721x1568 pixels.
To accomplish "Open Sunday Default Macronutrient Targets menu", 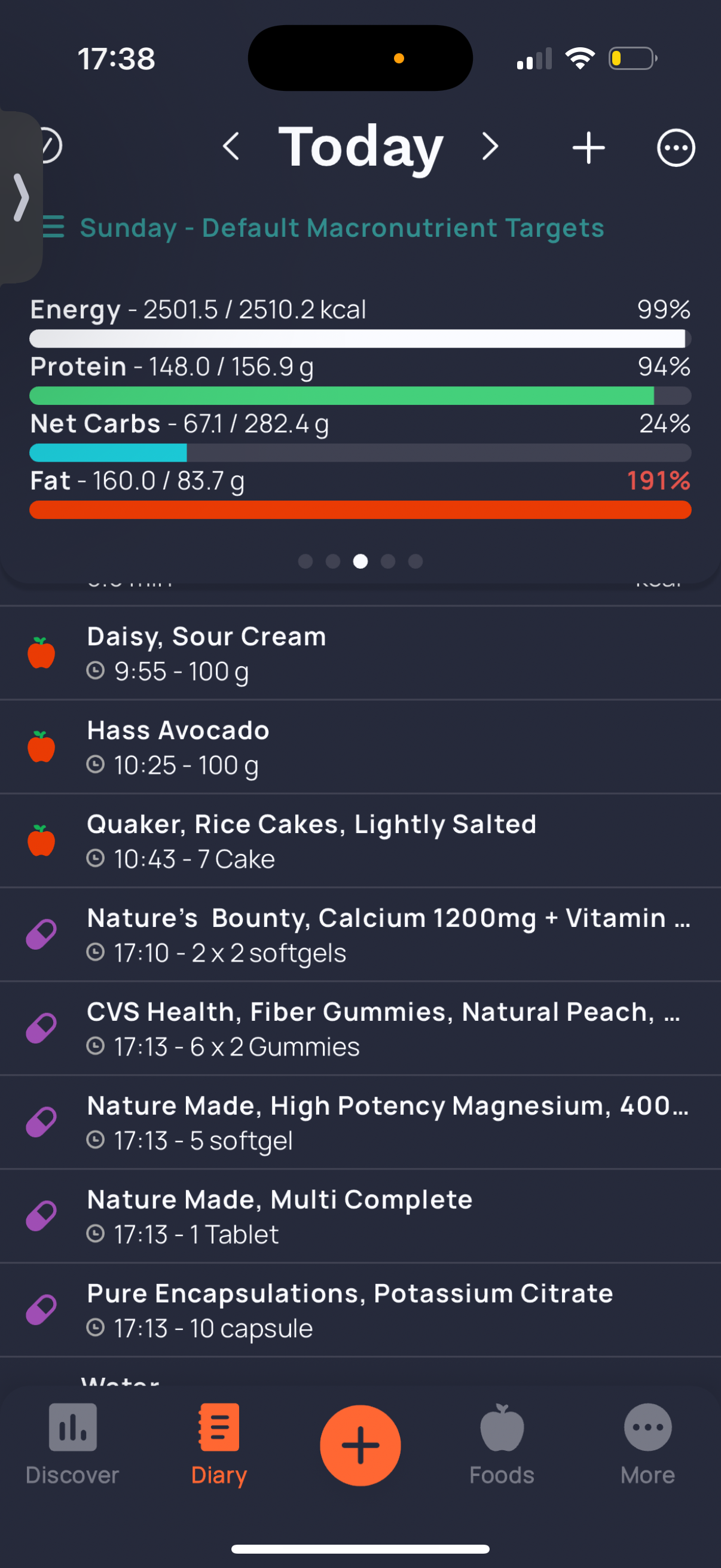I will point(341,228).
